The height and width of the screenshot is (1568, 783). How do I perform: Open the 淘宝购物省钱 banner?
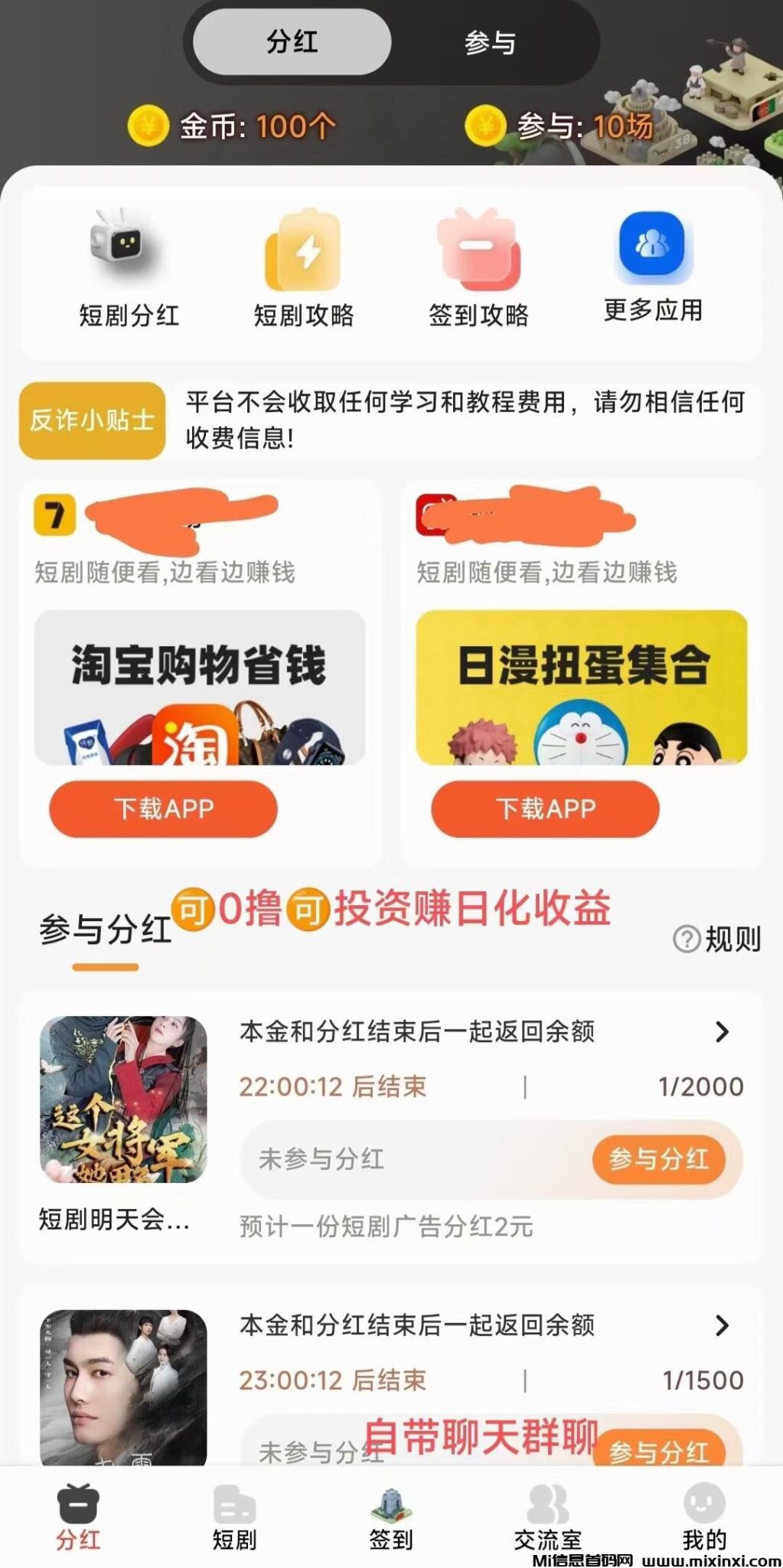click(200, 687)
